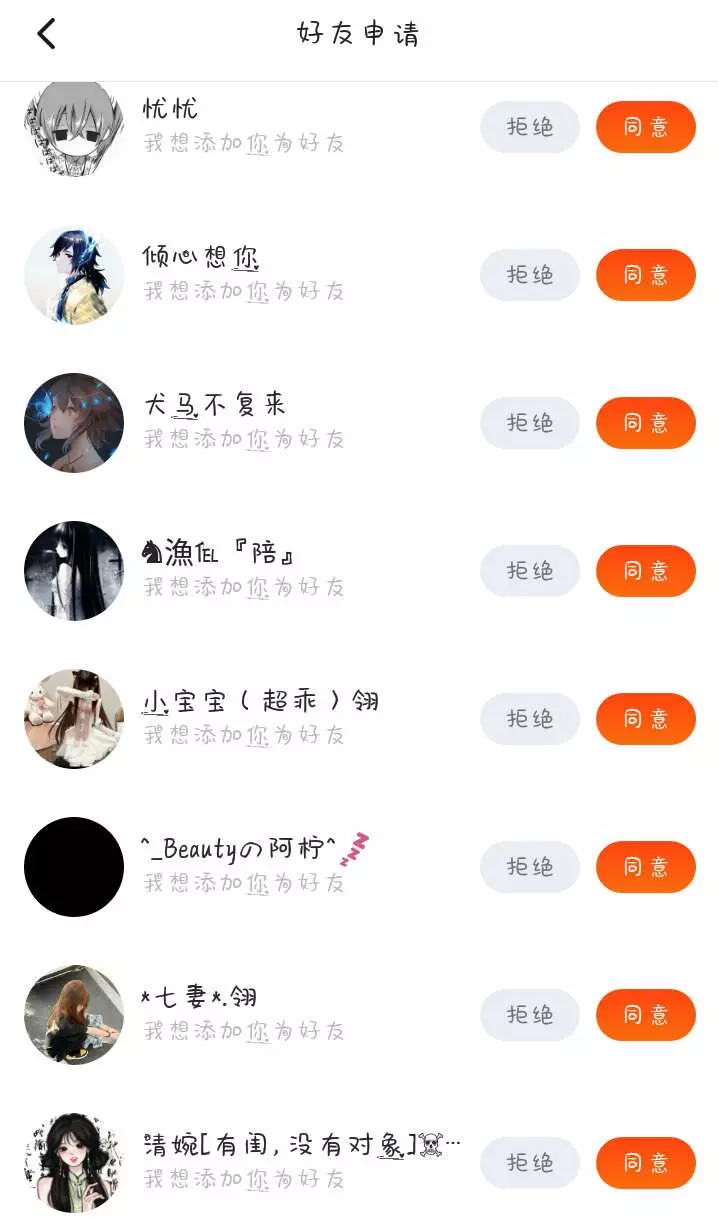
Task: Reject request from 清婉[有闺,没有对象]
Action: tap(530, 1163)
